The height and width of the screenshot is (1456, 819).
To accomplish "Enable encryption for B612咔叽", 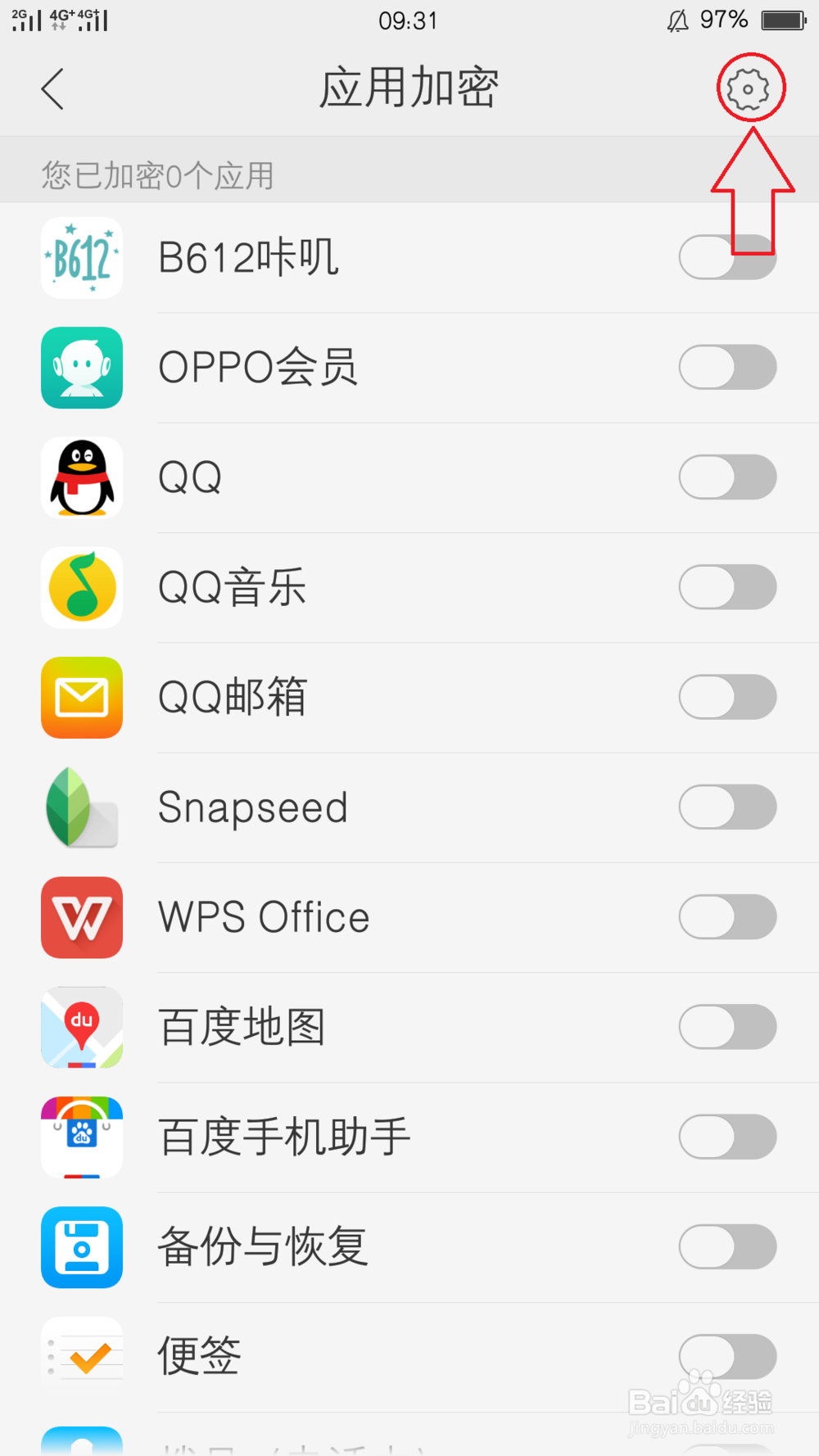I will pyautogui.click(x=727, y=258).
